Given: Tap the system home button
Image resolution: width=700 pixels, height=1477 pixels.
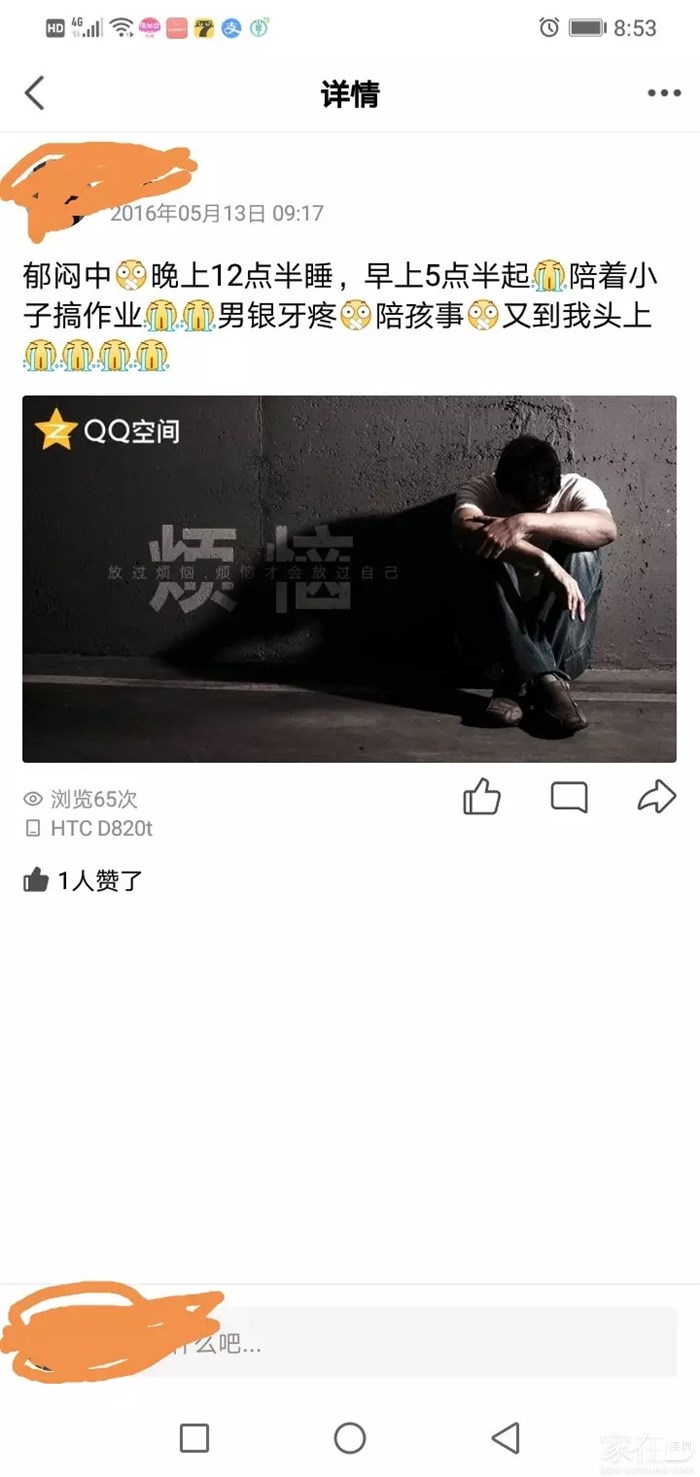Looking at the screenshot, I should 349,1438.
